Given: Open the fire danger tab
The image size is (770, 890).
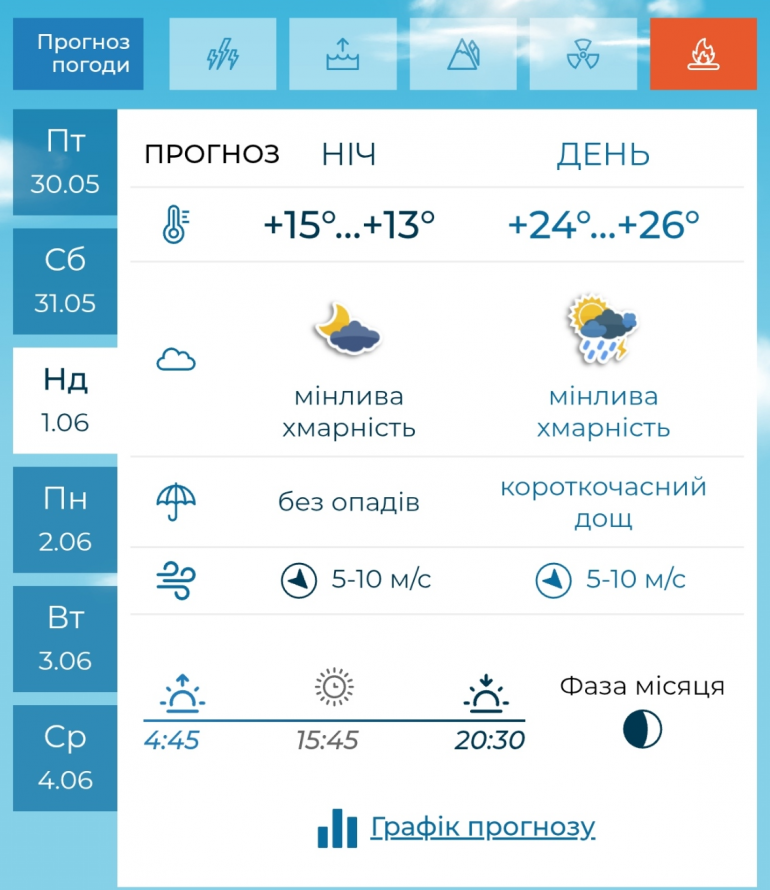Looking at the screenshot, I should [x=702, y=54].
